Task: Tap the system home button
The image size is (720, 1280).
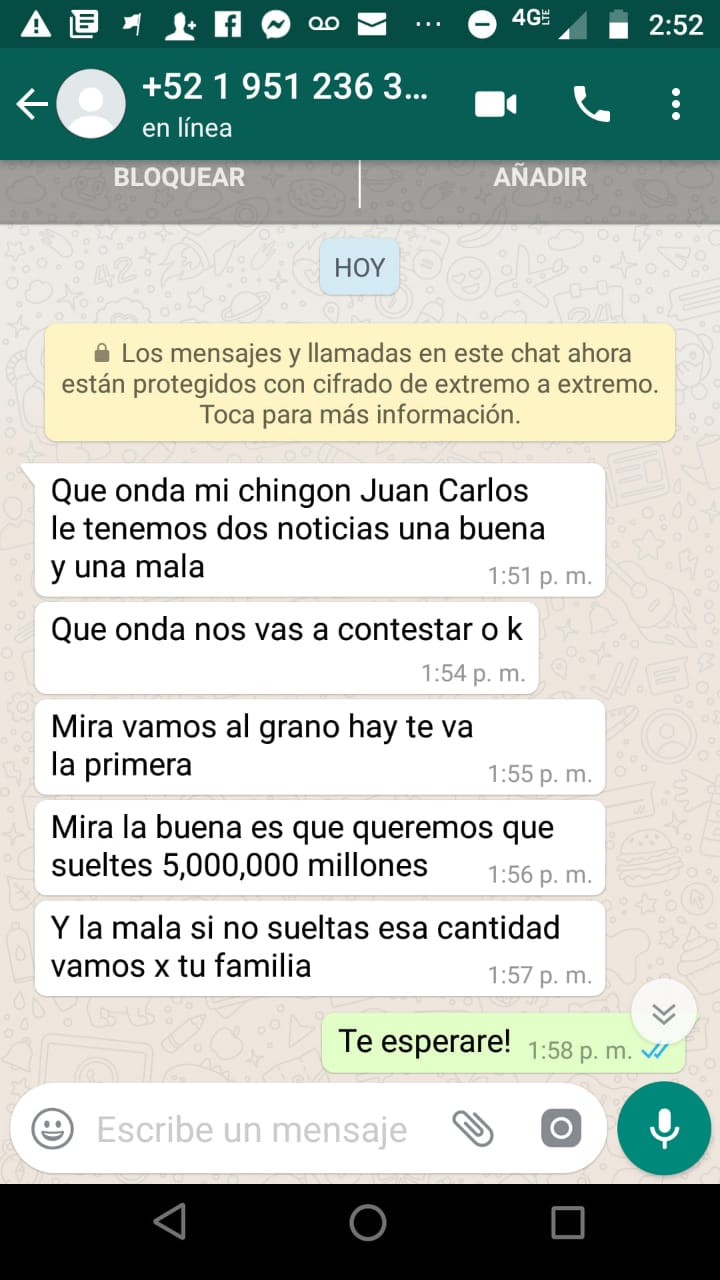Action: pos(367,1222)
